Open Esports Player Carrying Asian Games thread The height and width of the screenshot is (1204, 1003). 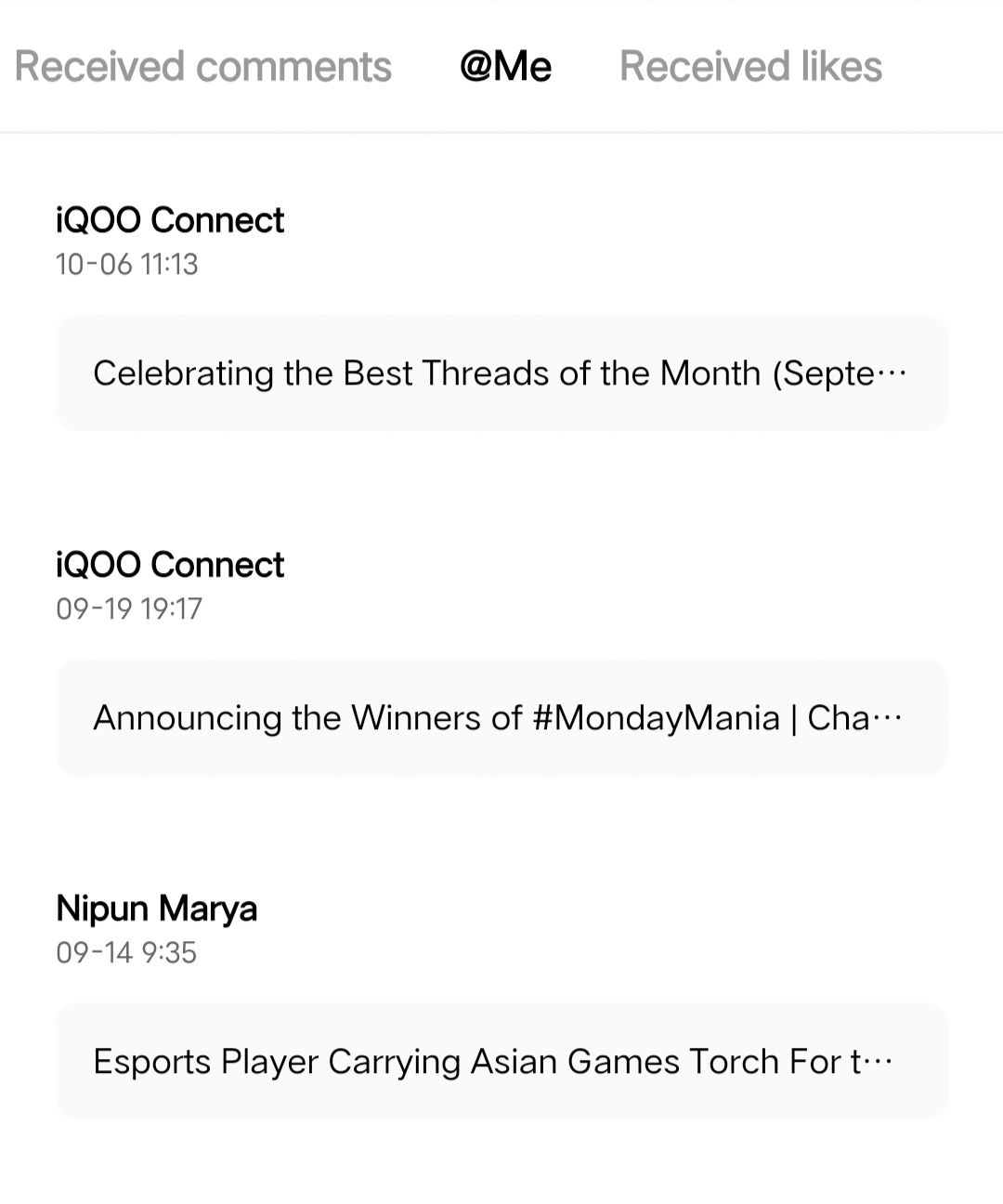click(x=501, y=1061)
